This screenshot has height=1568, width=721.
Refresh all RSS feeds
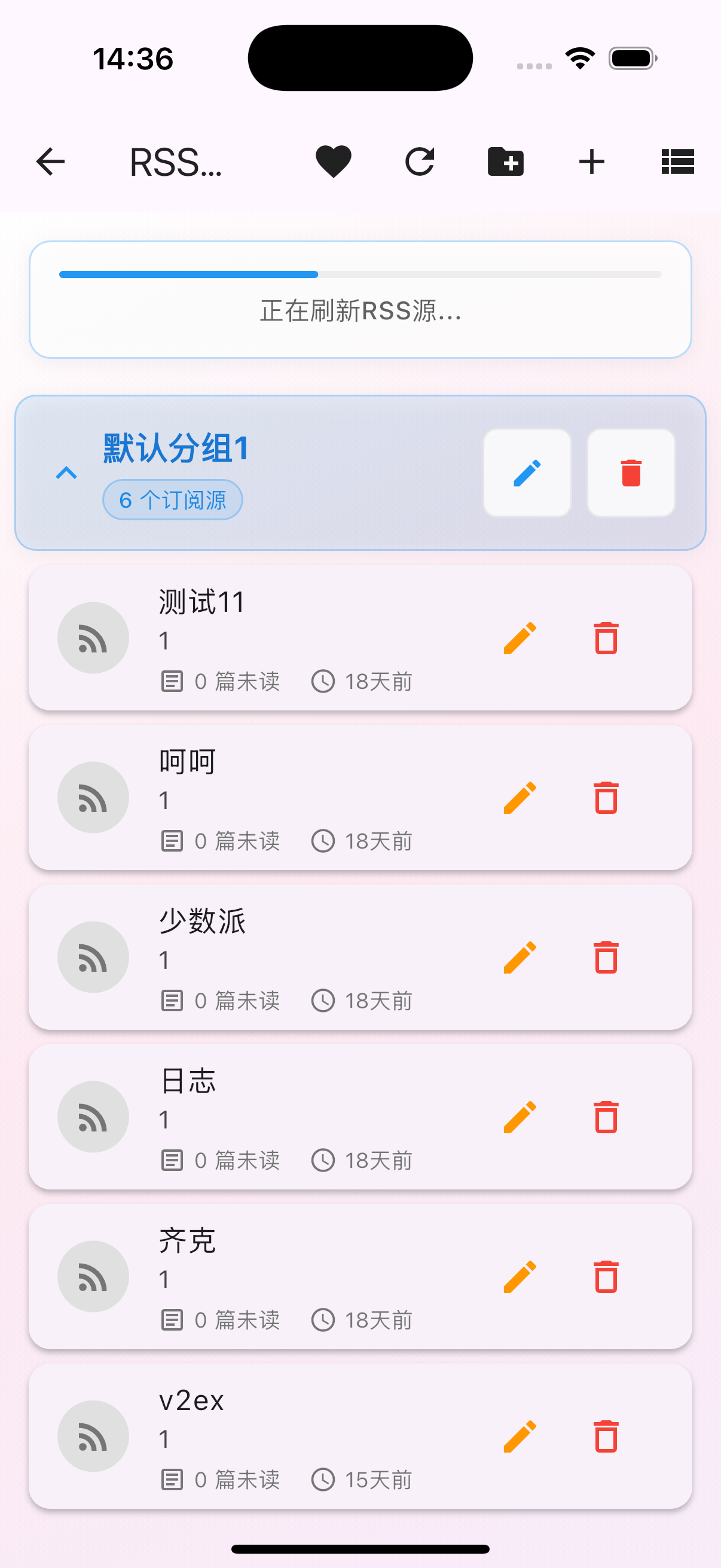click(419, 161)
